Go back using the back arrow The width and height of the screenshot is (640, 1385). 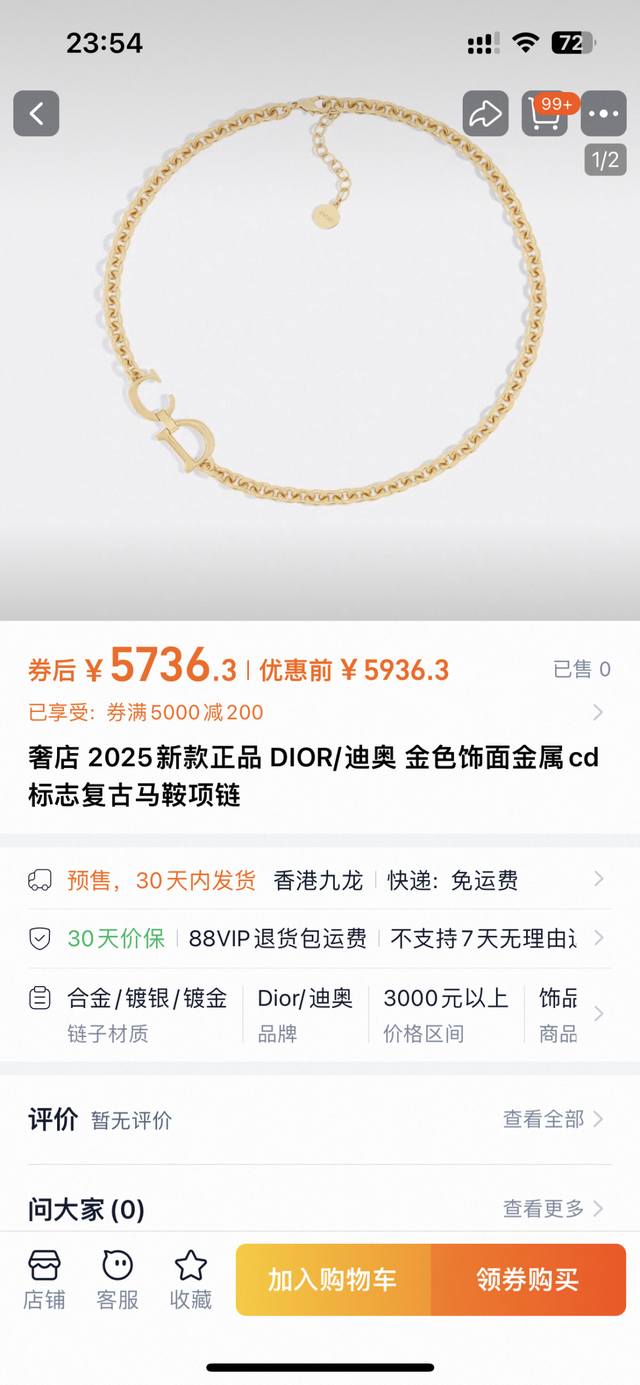(36, 114)
